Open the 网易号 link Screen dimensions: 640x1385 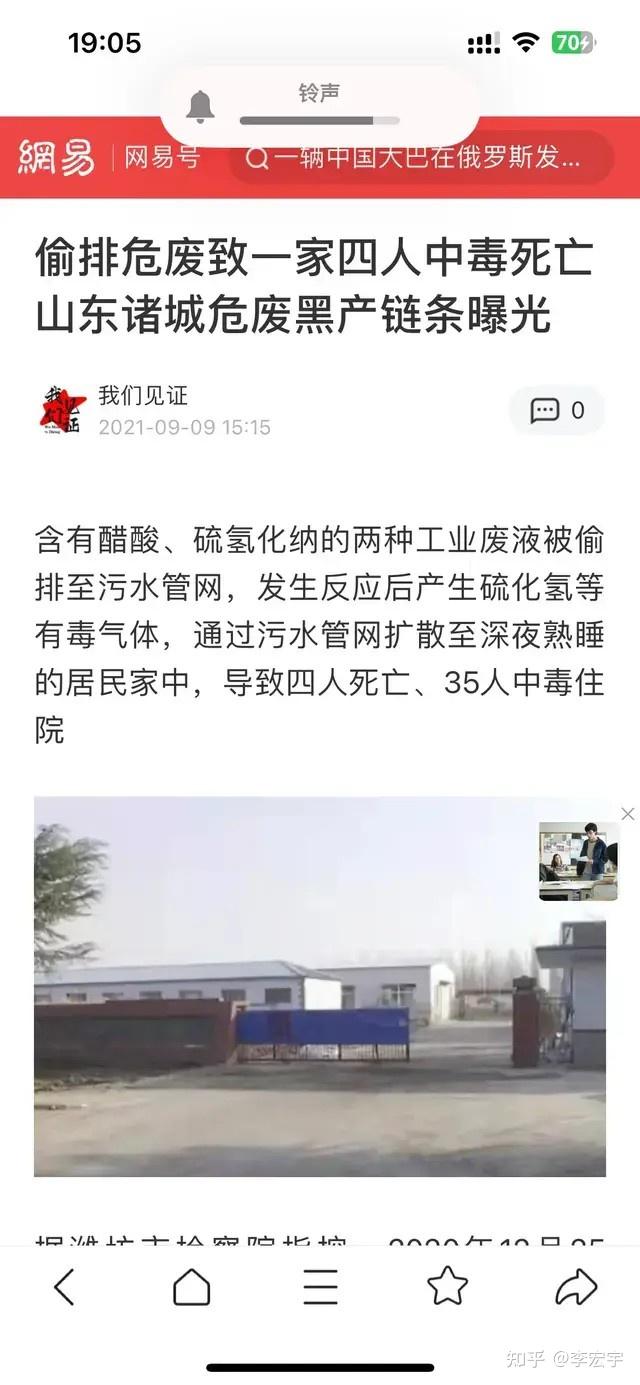pos(161,157)
